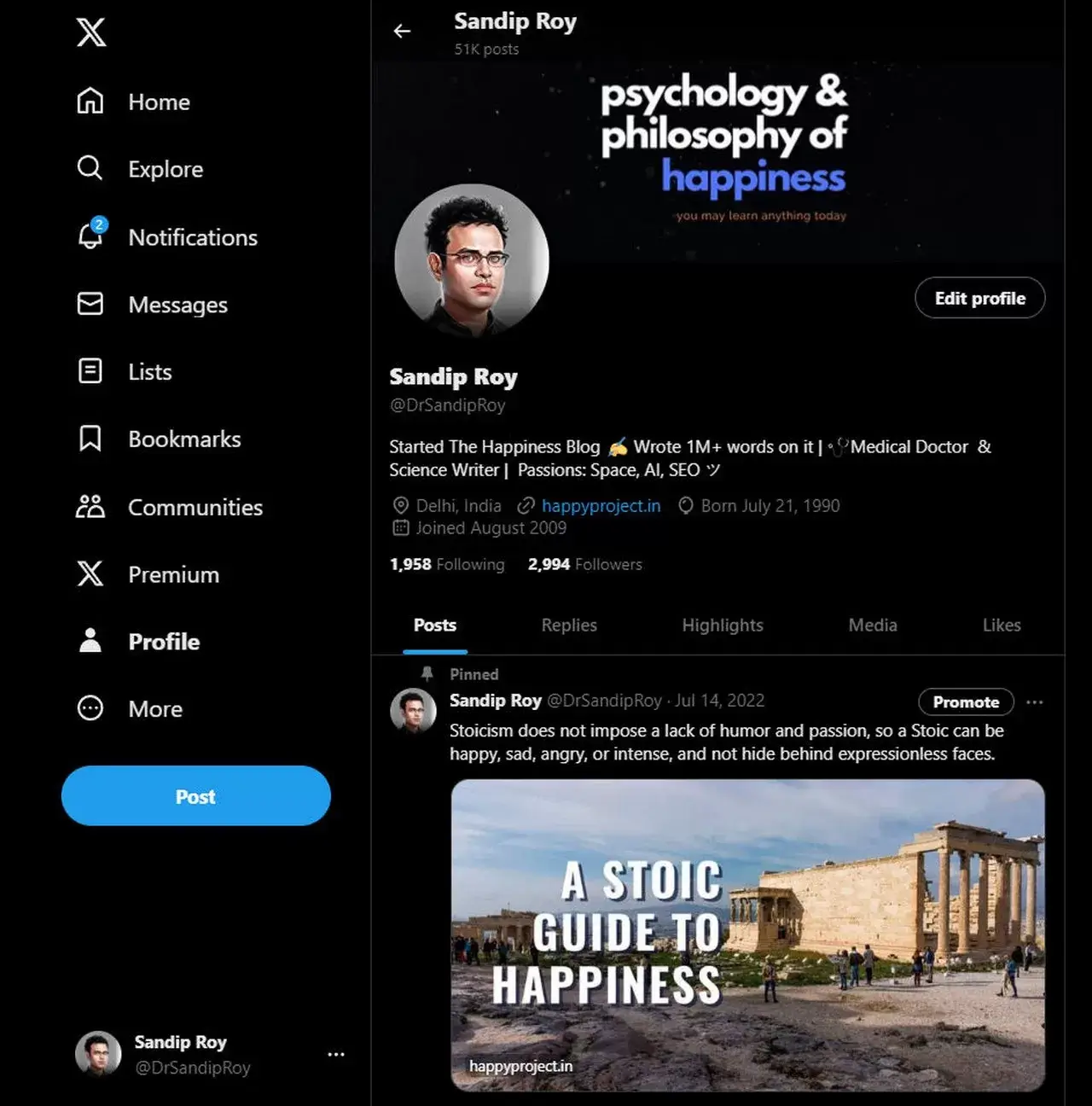Open the Explore search icon
This screenshot has height=1106, width=1092.
click(90, 168)
